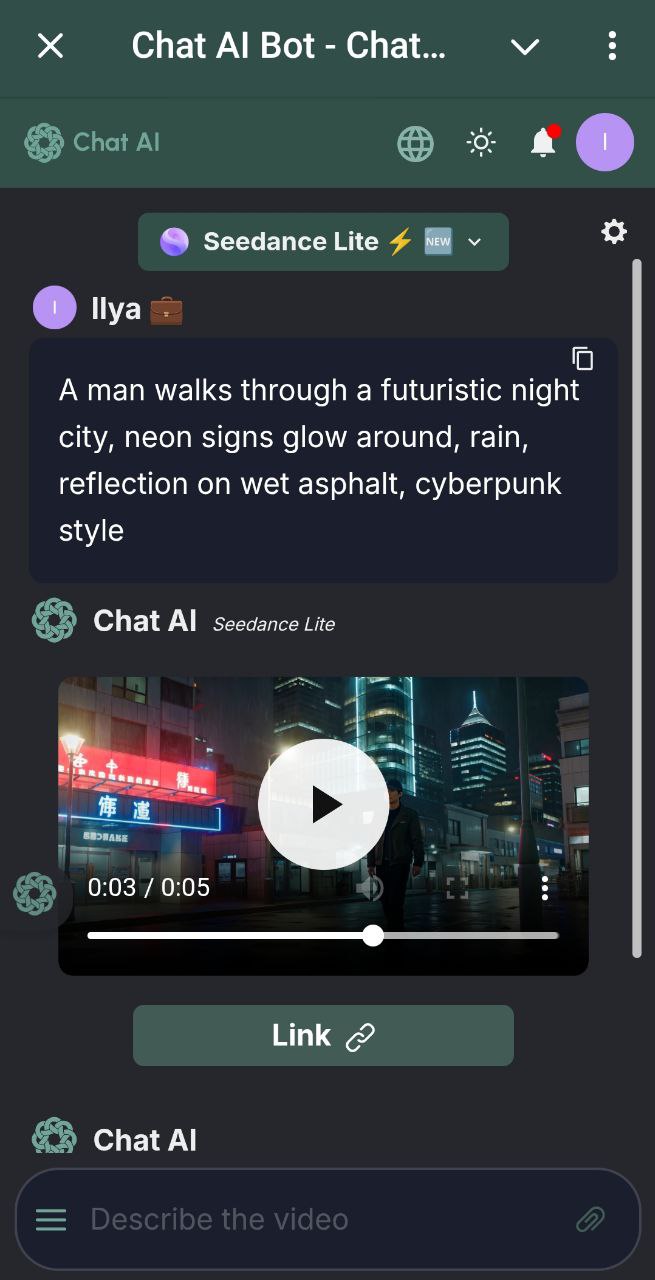The width and height of the screenshot is (655, 1280).
Task: Open the language globe selector
Action: pyautogui.click(x=415, y=144)
